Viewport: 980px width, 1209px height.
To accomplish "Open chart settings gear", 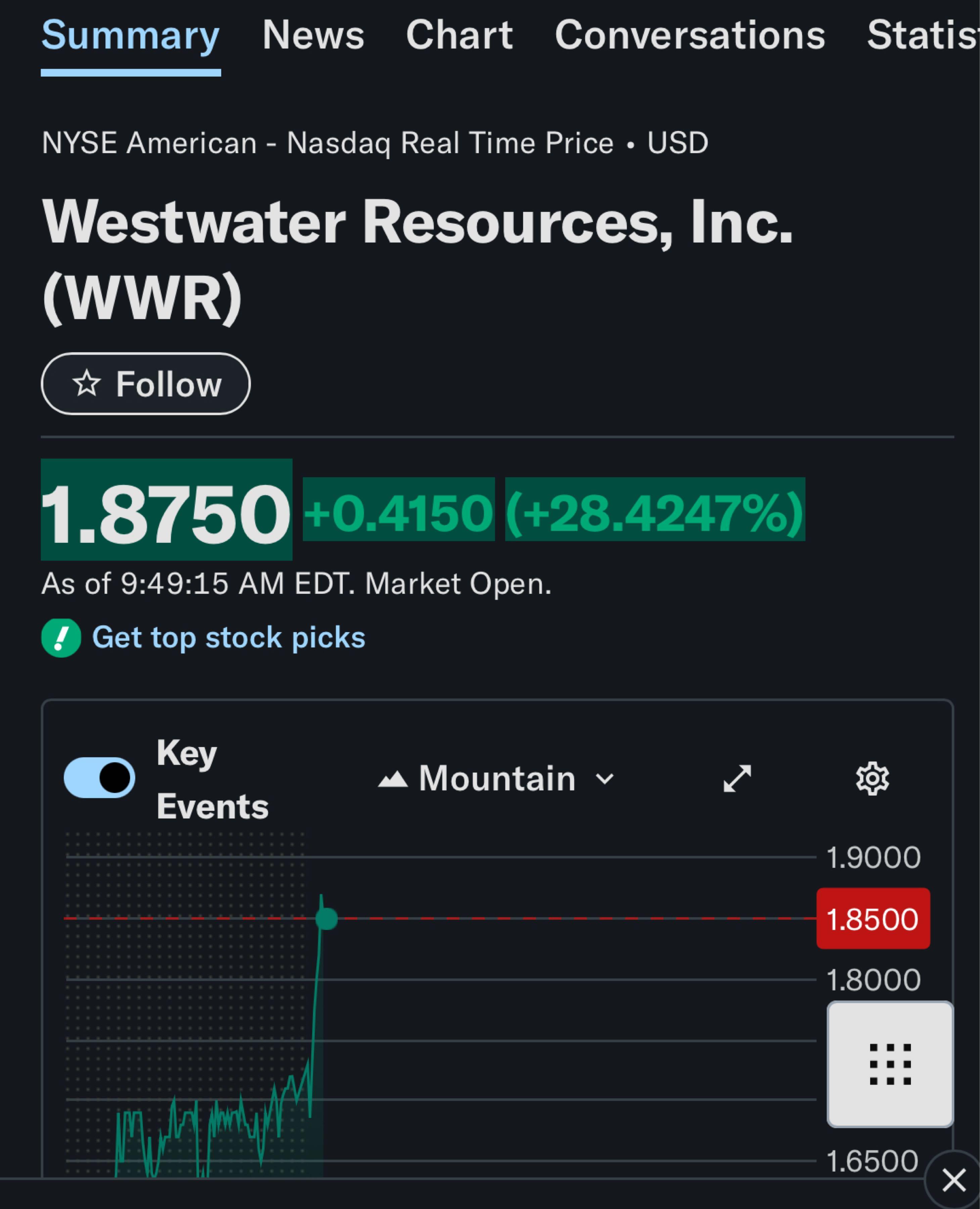I will tap(872, 779).
